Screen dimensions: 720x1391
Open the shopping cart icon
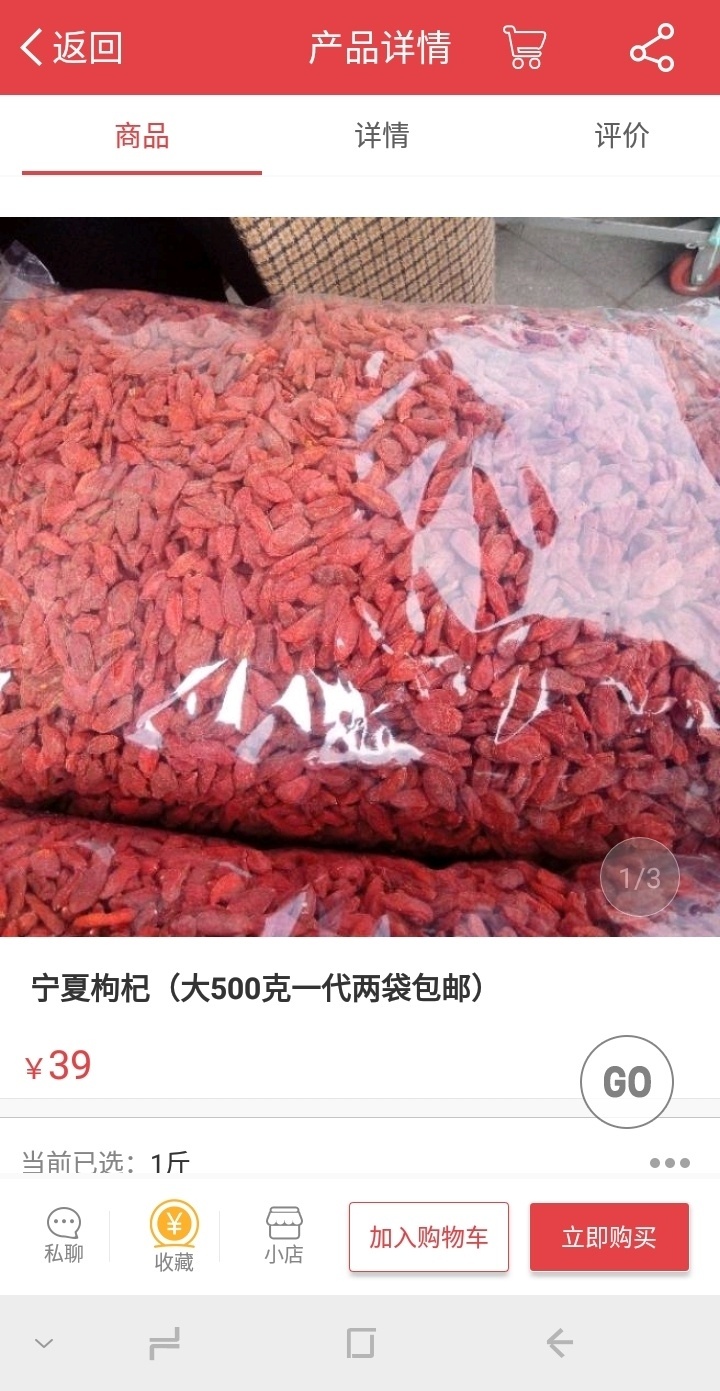coord(524,47)
